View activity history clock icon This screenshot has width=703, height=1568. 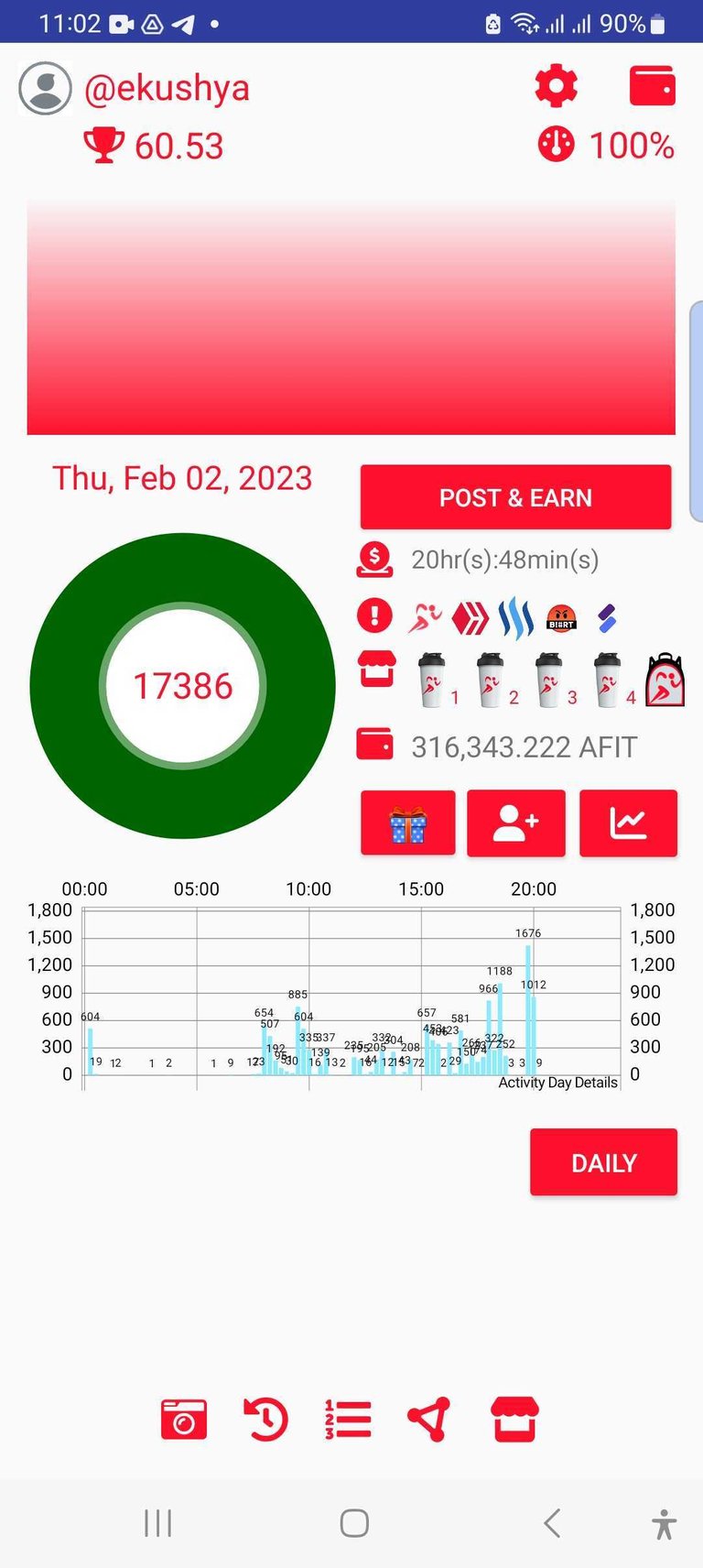[265, 1420]
